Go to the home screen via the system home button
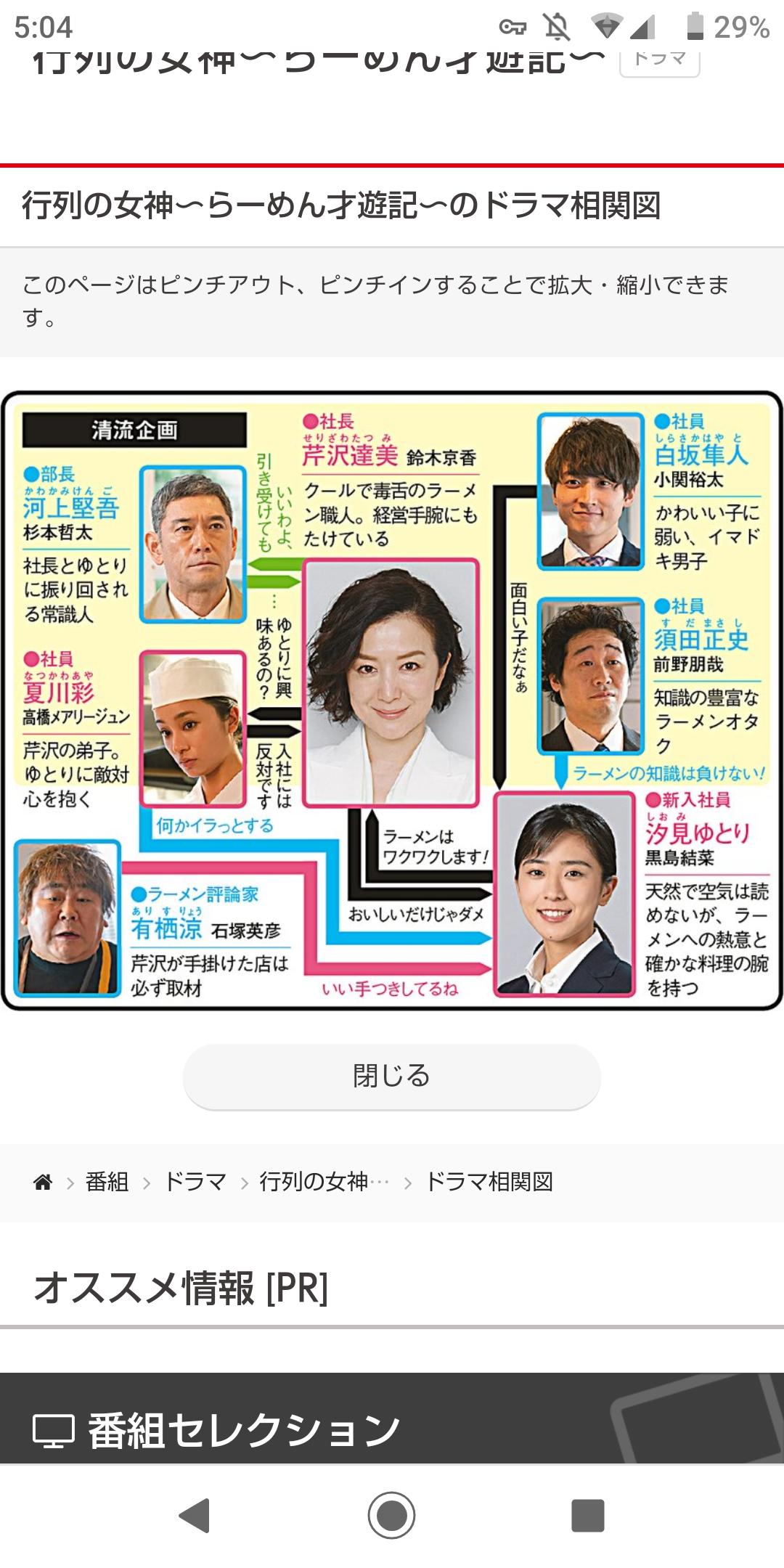Image resolution: width=784 pixels, height=1568 pixels. tap(392, 1515)
